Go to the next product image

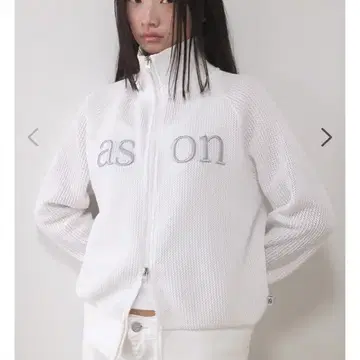327,137
